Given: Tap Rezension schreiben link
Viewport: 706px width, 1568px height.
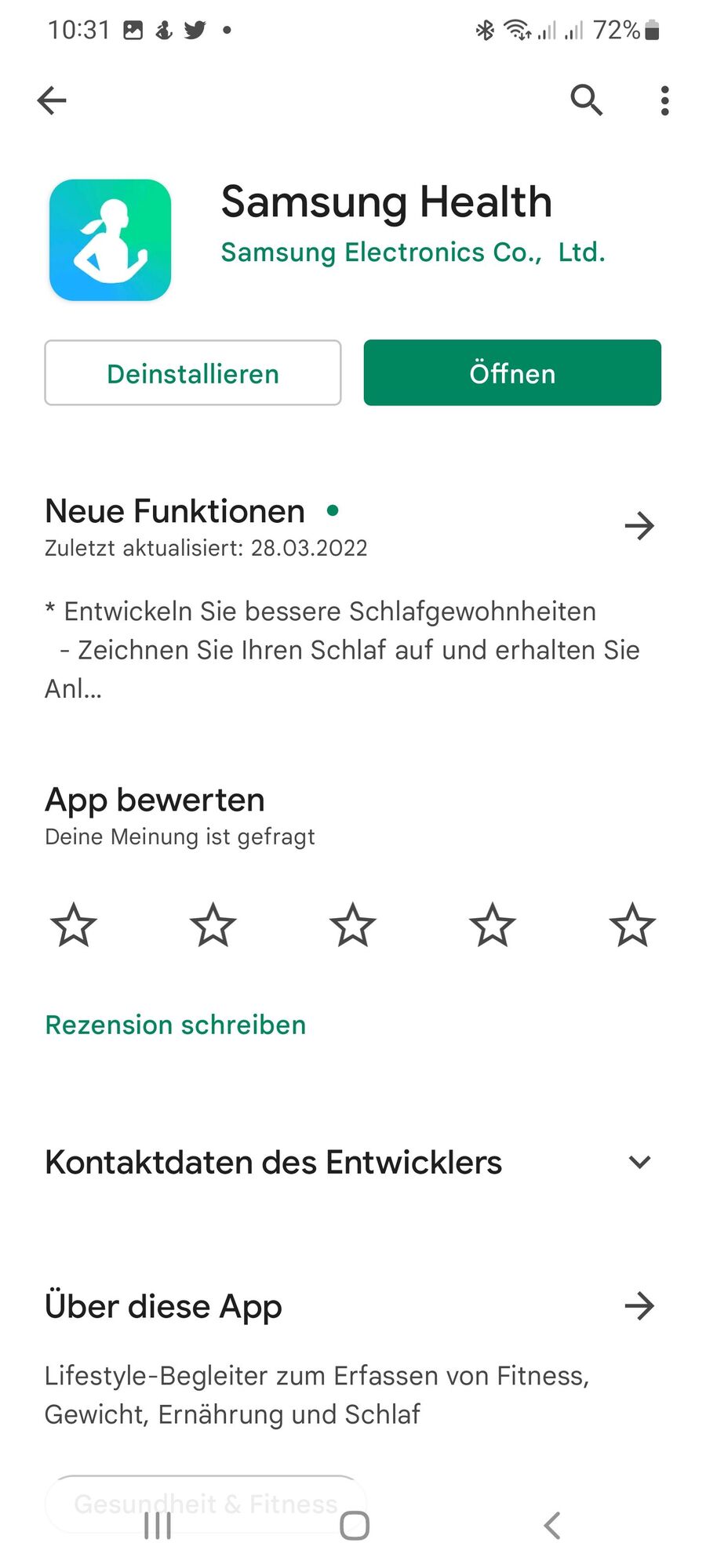Looking at the screenshot, I should pyautogui.click(x=176, y=1025).
